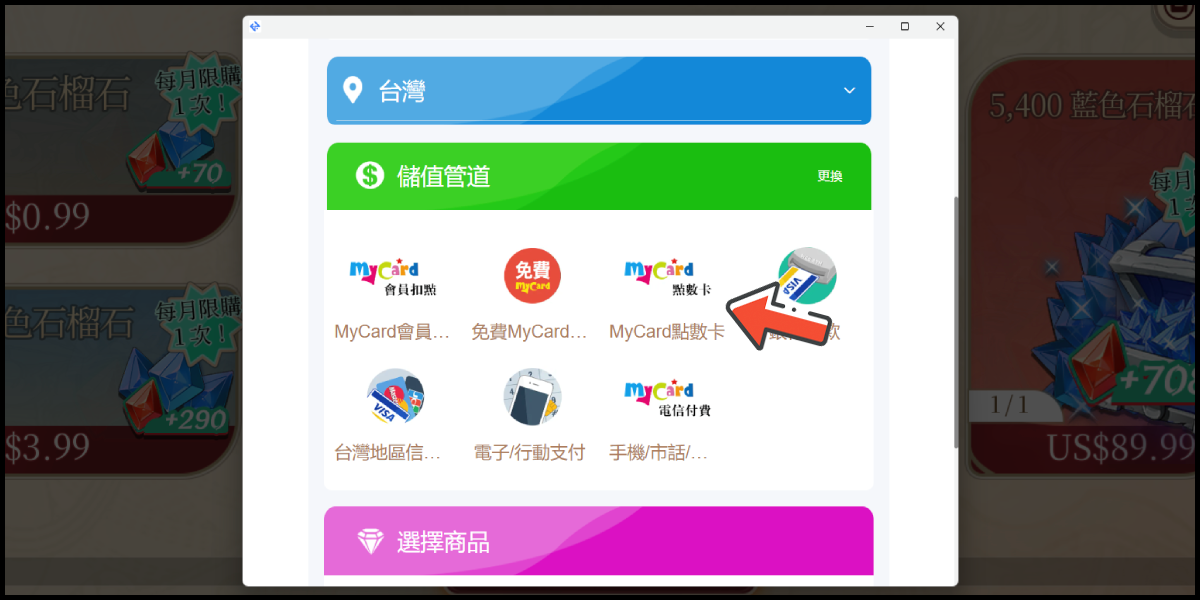Close the payment window
The image size is (1200, 600).
coord(940,27)
